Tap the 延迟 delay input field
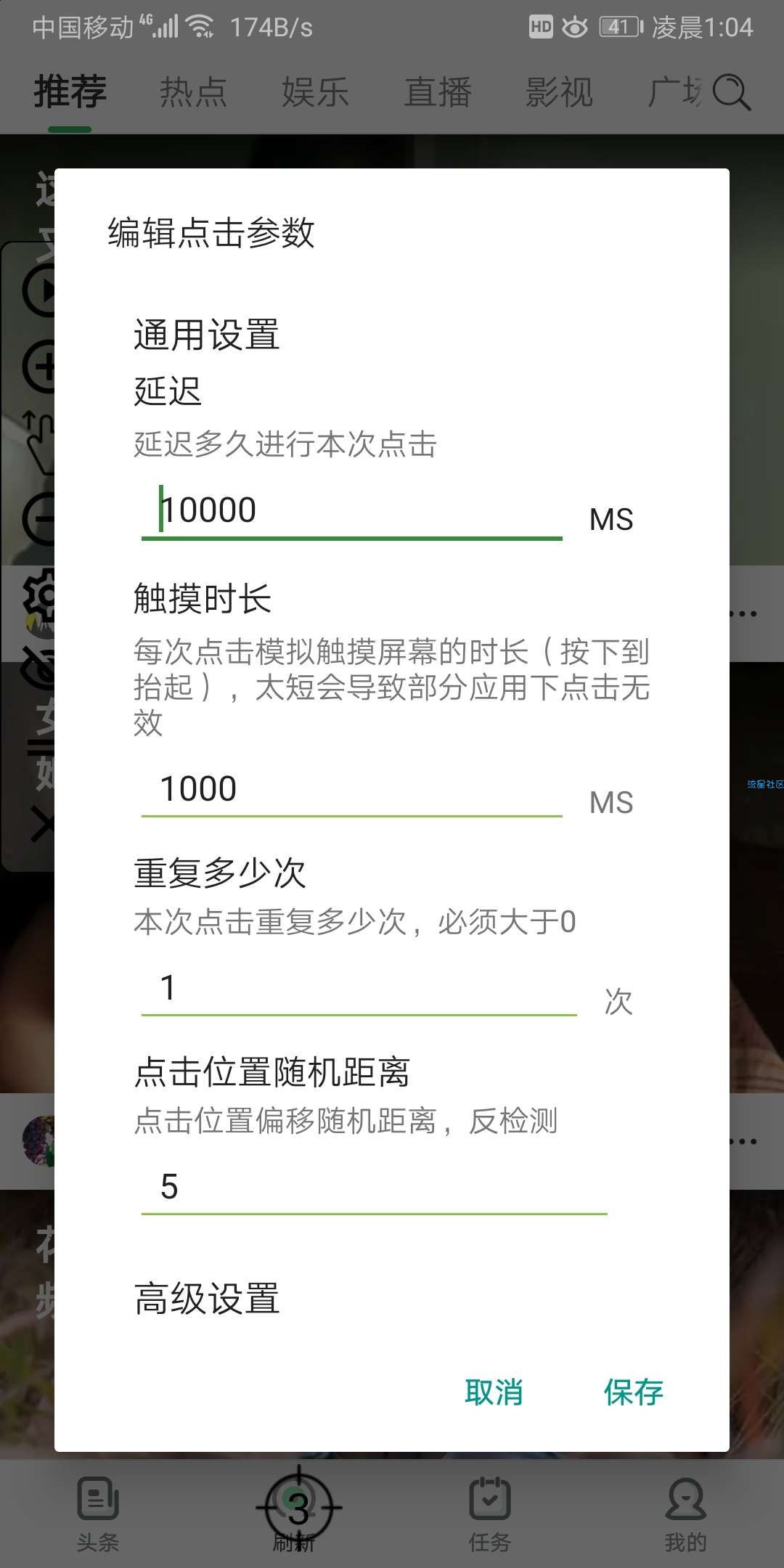Image resolution: width=784 pixels, height=1568 pixels. point(351,511)
